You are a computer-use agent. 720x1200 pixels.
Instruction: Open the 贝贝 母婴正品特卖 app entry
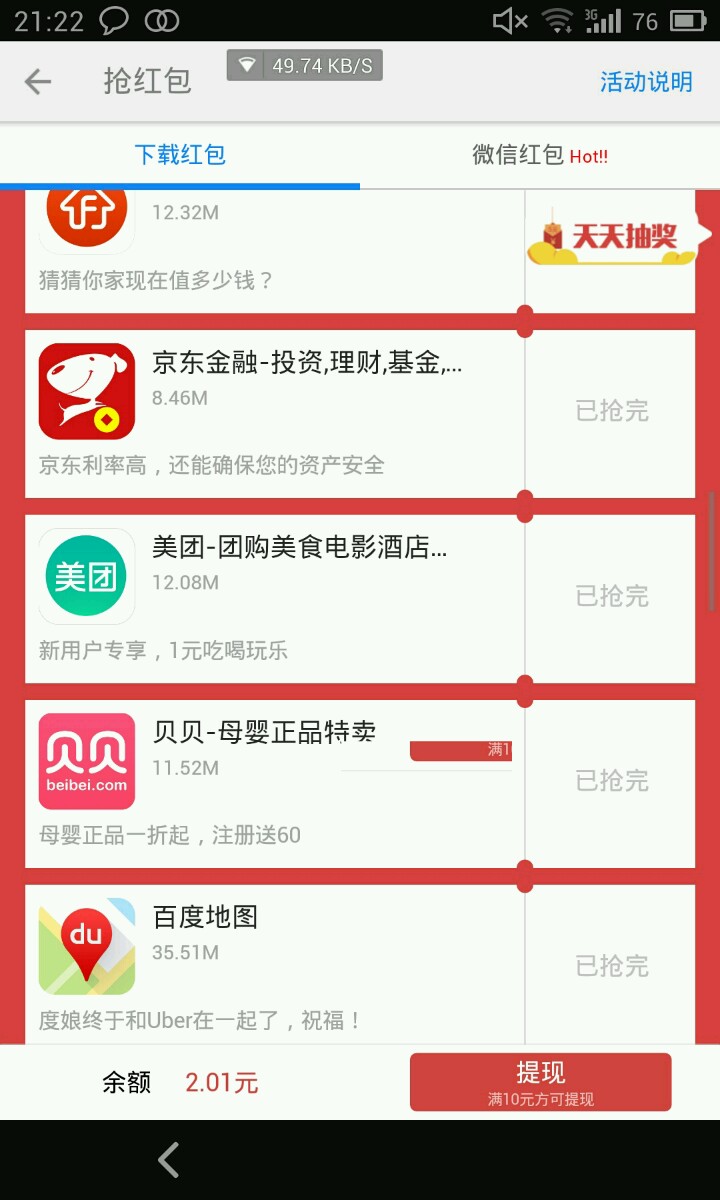(x=275, y=780)
